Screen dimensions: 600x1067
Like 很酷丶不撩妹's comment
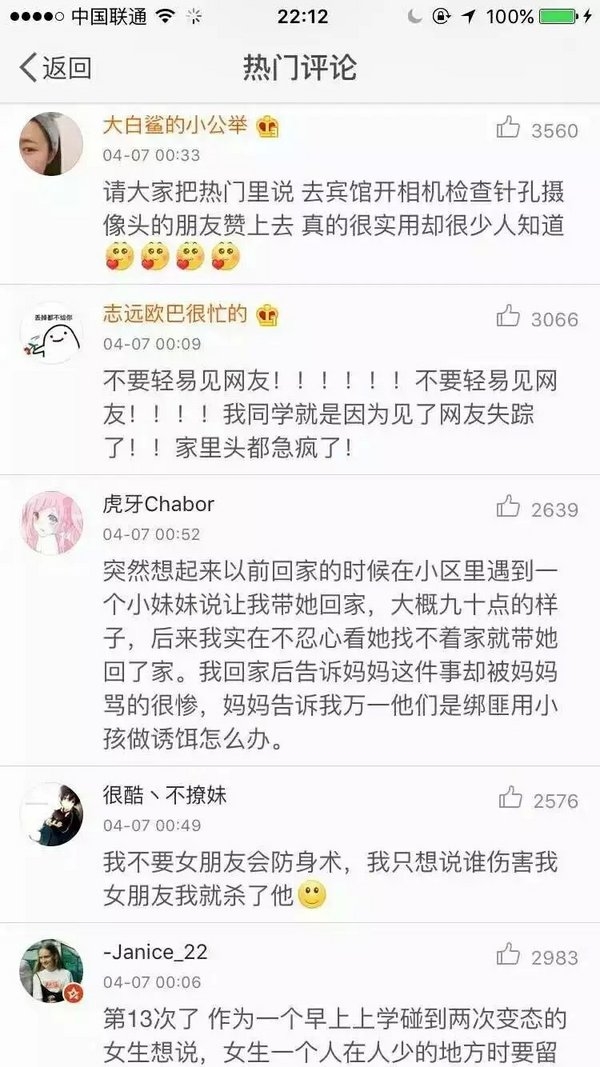coord(510,799)
